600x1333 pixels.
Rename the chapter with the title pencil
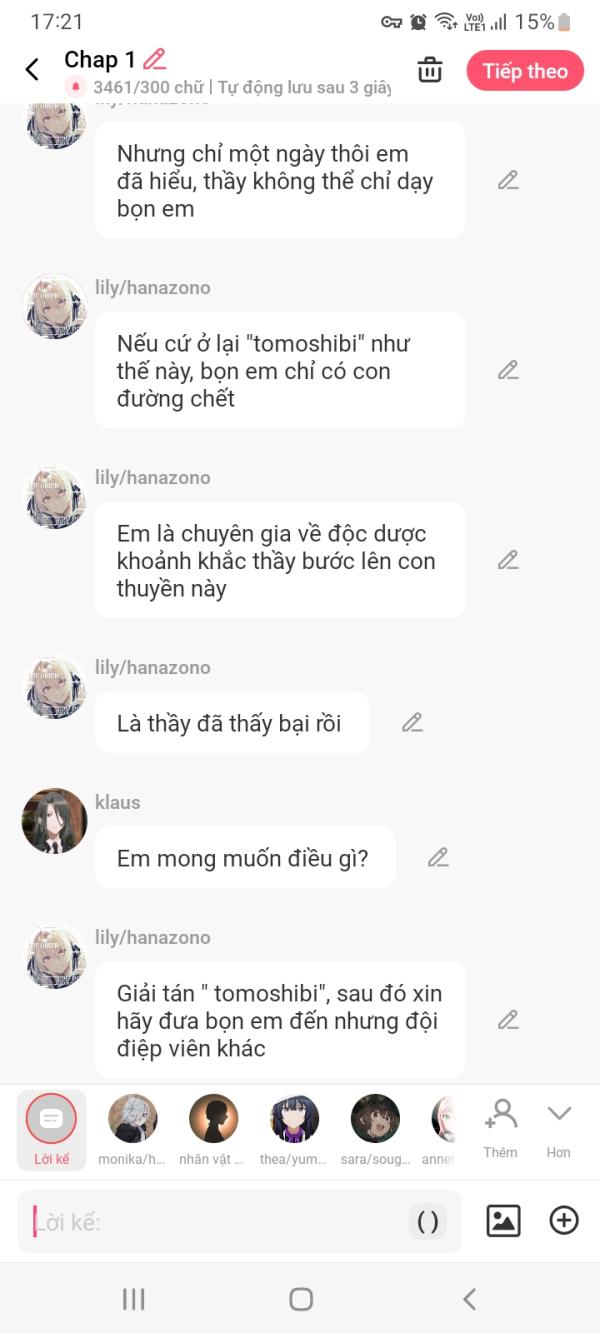coord(155,59)
